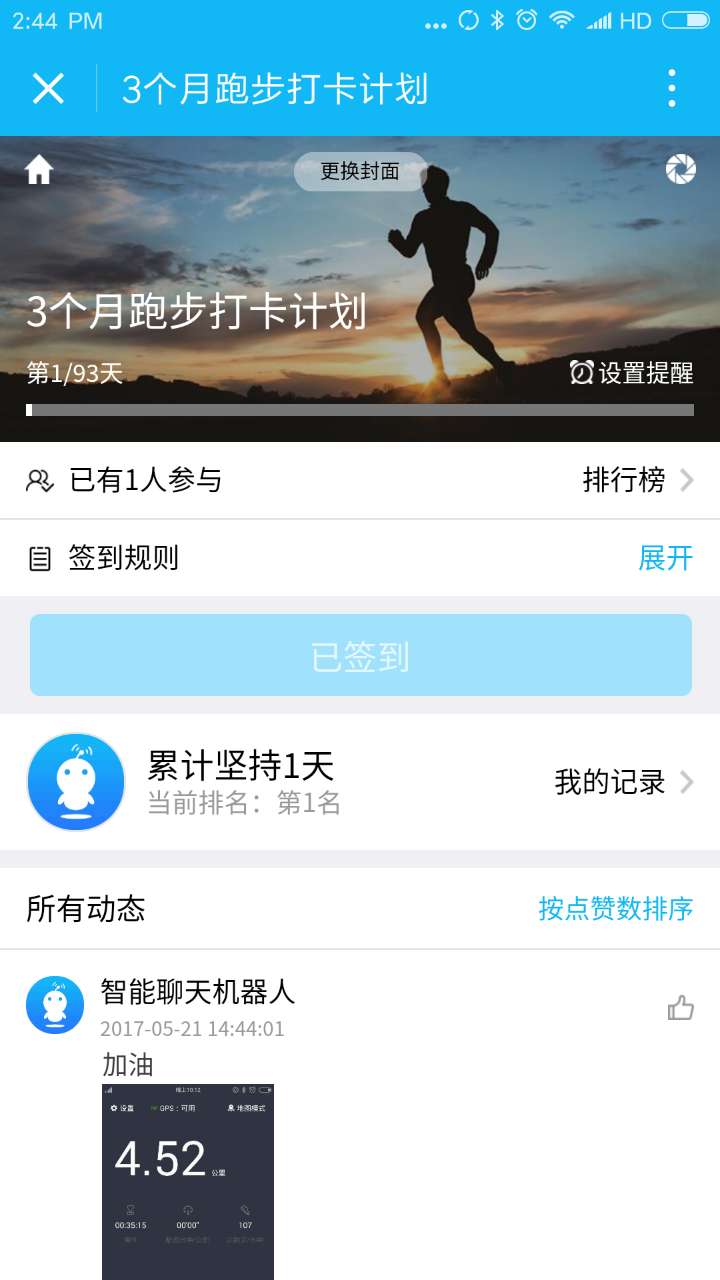The height and width of the screenshot is (1280, 720).
Task: Open the camera shutter icon on cover
Action: [x=681, y=169]
